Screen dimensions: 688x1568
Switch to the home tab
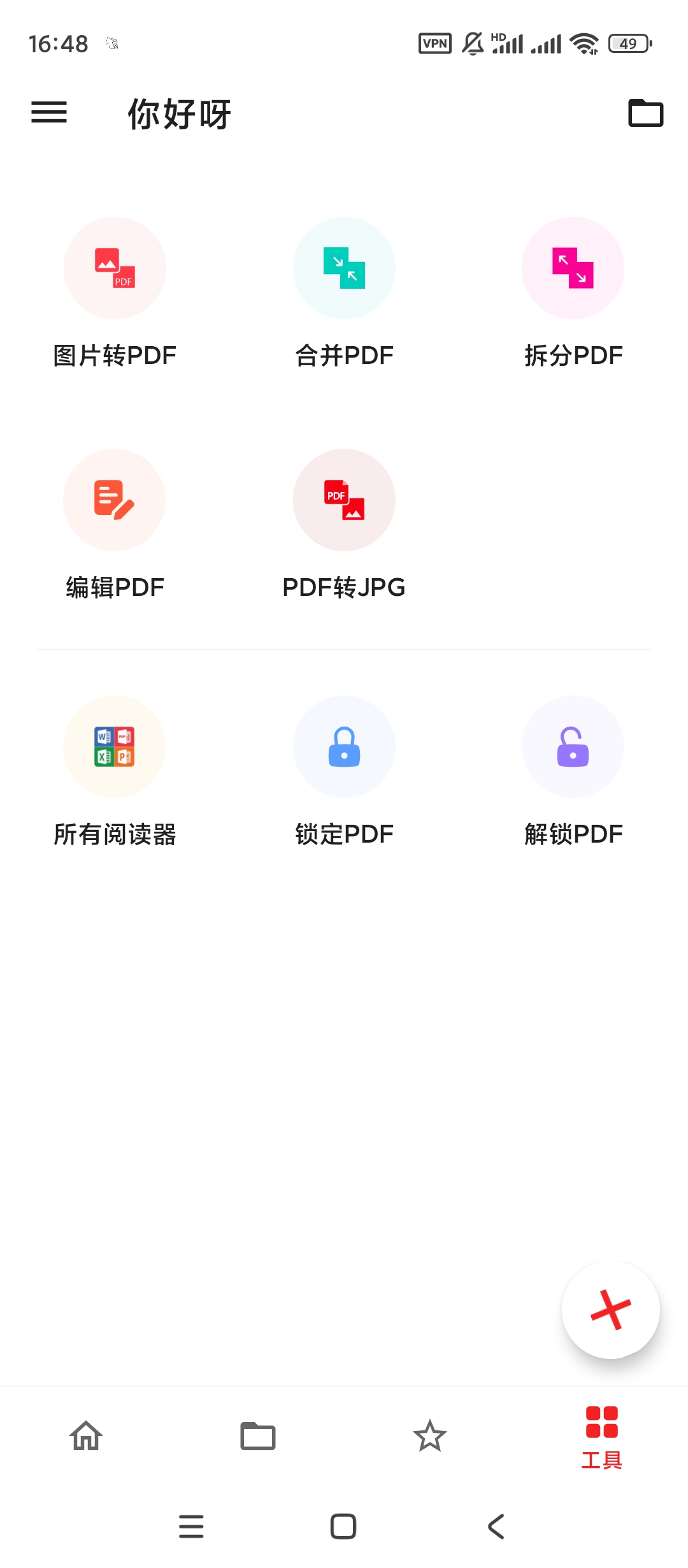[86, 1436]
